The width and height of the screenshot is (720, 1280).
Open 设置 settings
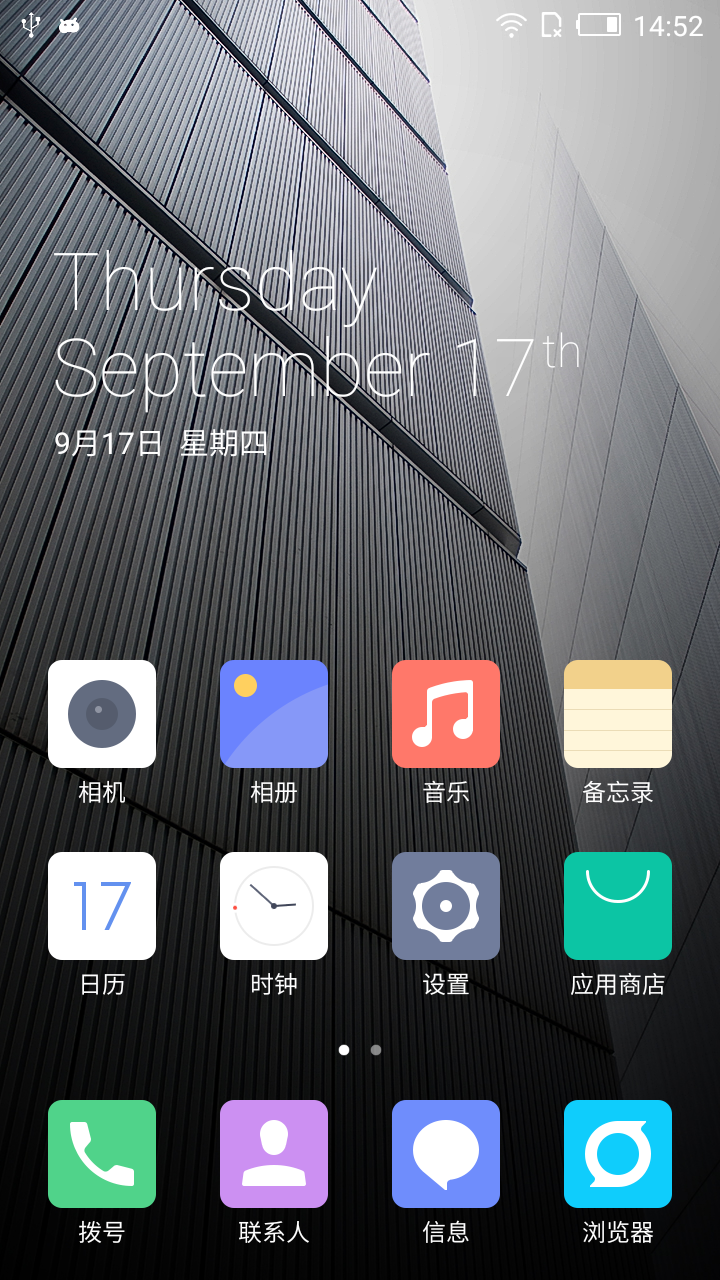point(446,906)
